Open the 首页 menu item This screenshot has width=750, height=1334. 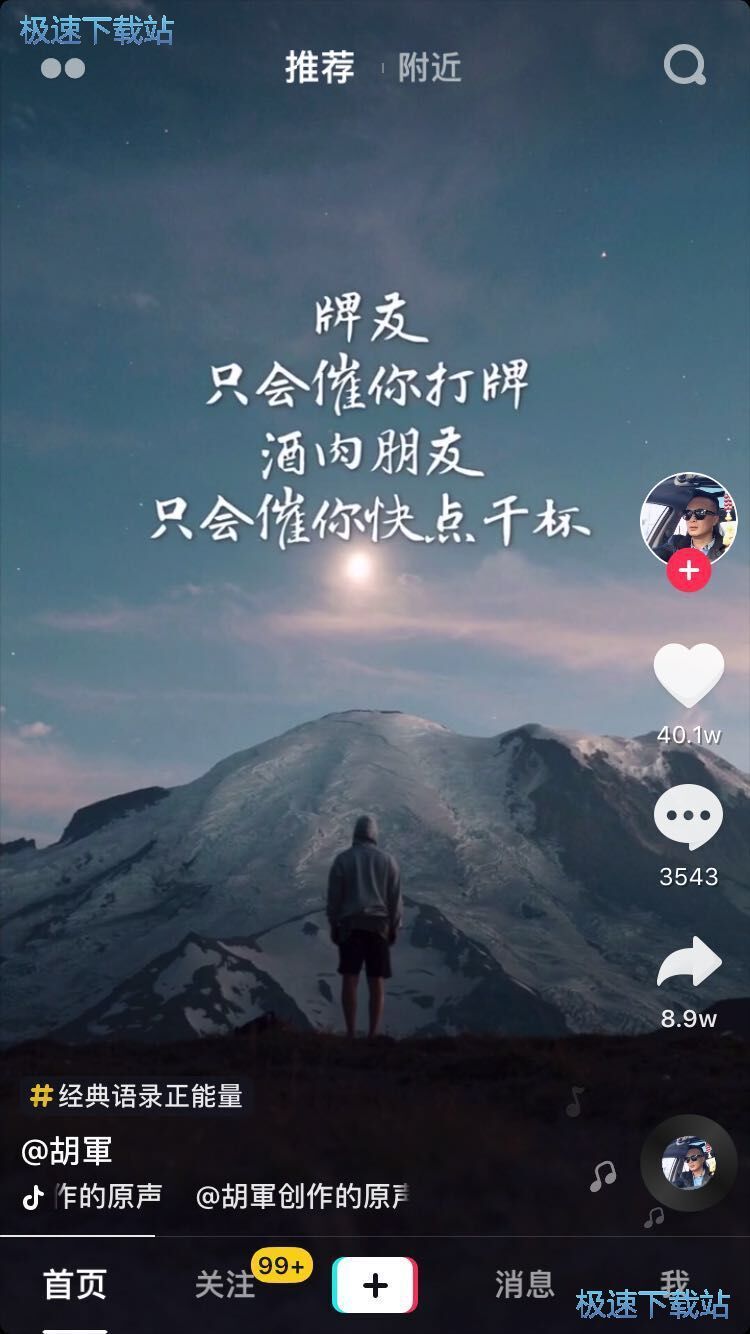click(77, 1287)
